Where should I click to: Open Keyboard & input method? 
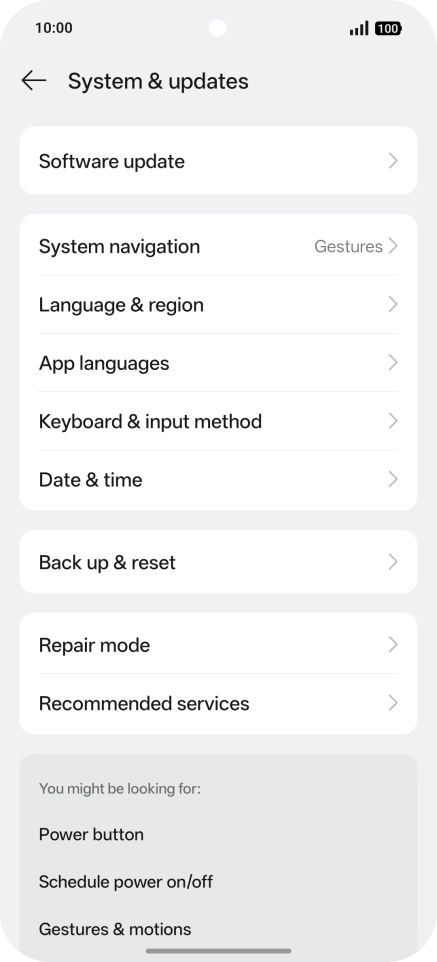coord(218,421)
